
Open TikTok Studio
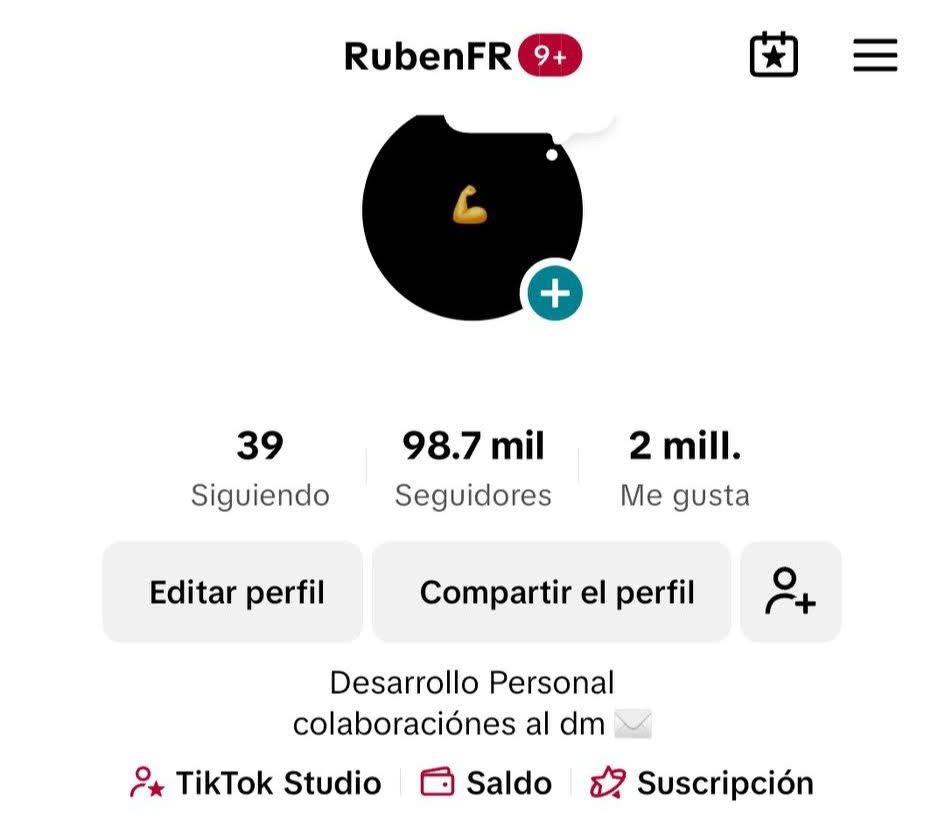(x=256, y=783)
